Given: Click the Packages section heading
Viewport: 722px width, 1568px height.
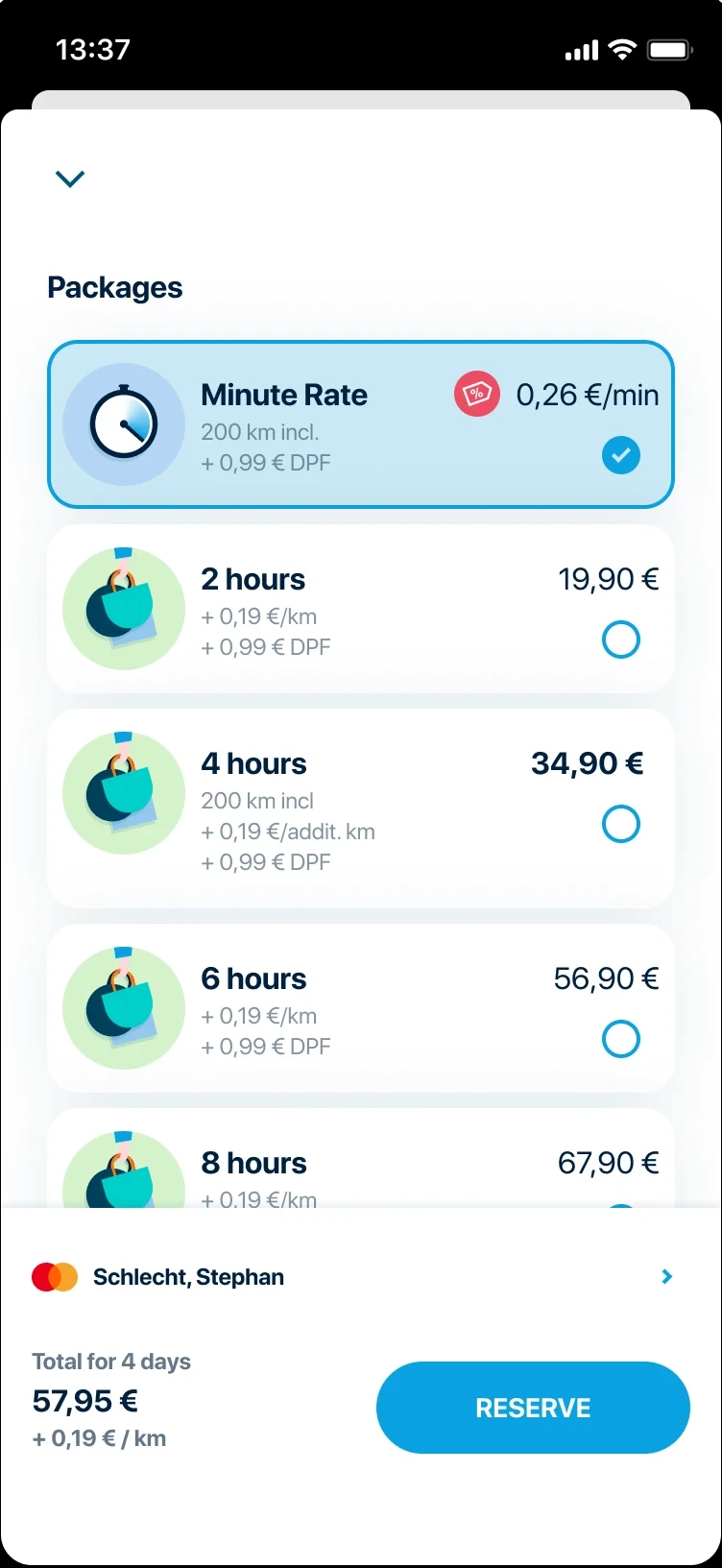Looking at the screenshot, I should [114, 286].
